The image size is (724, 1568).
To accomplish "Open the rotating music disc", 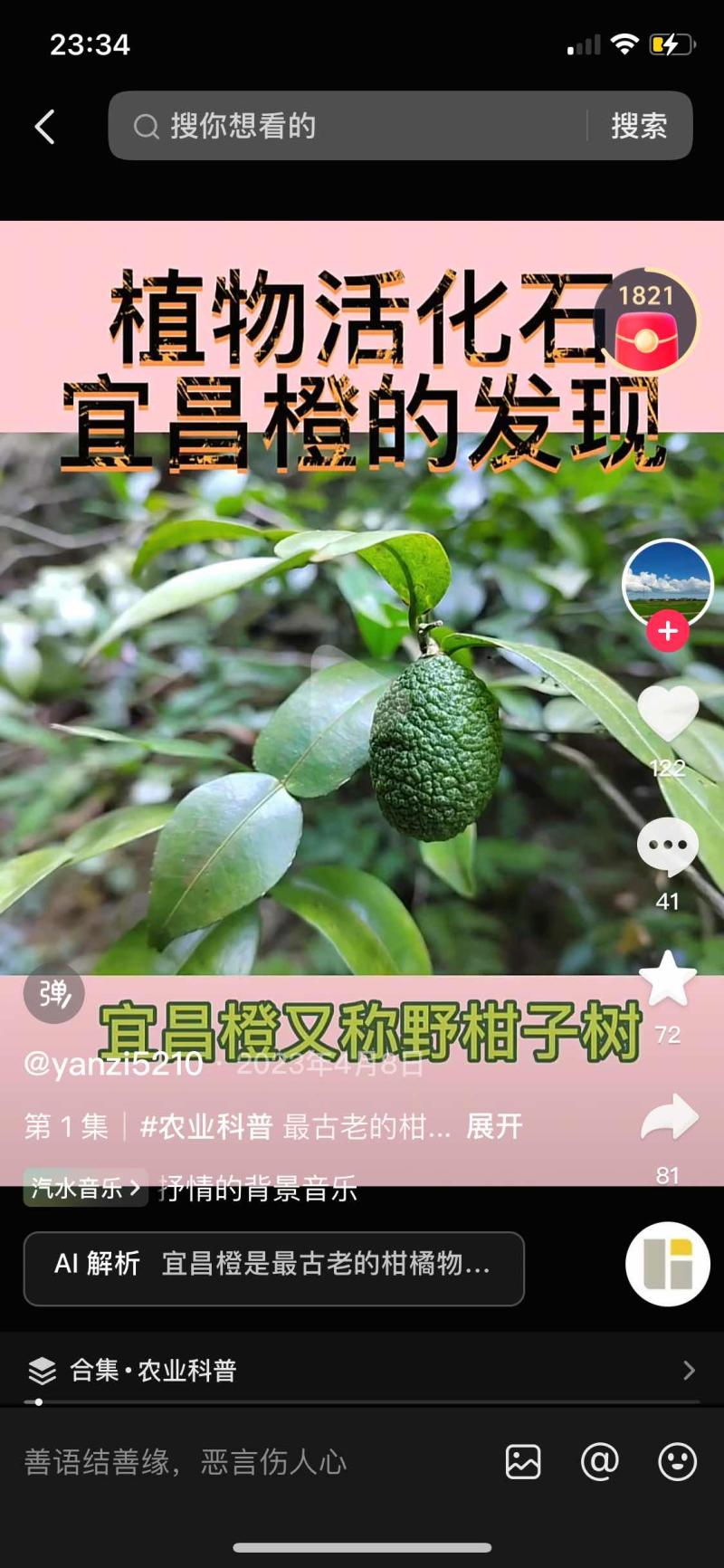I will pyautogui.click(x=668, y=1264).
